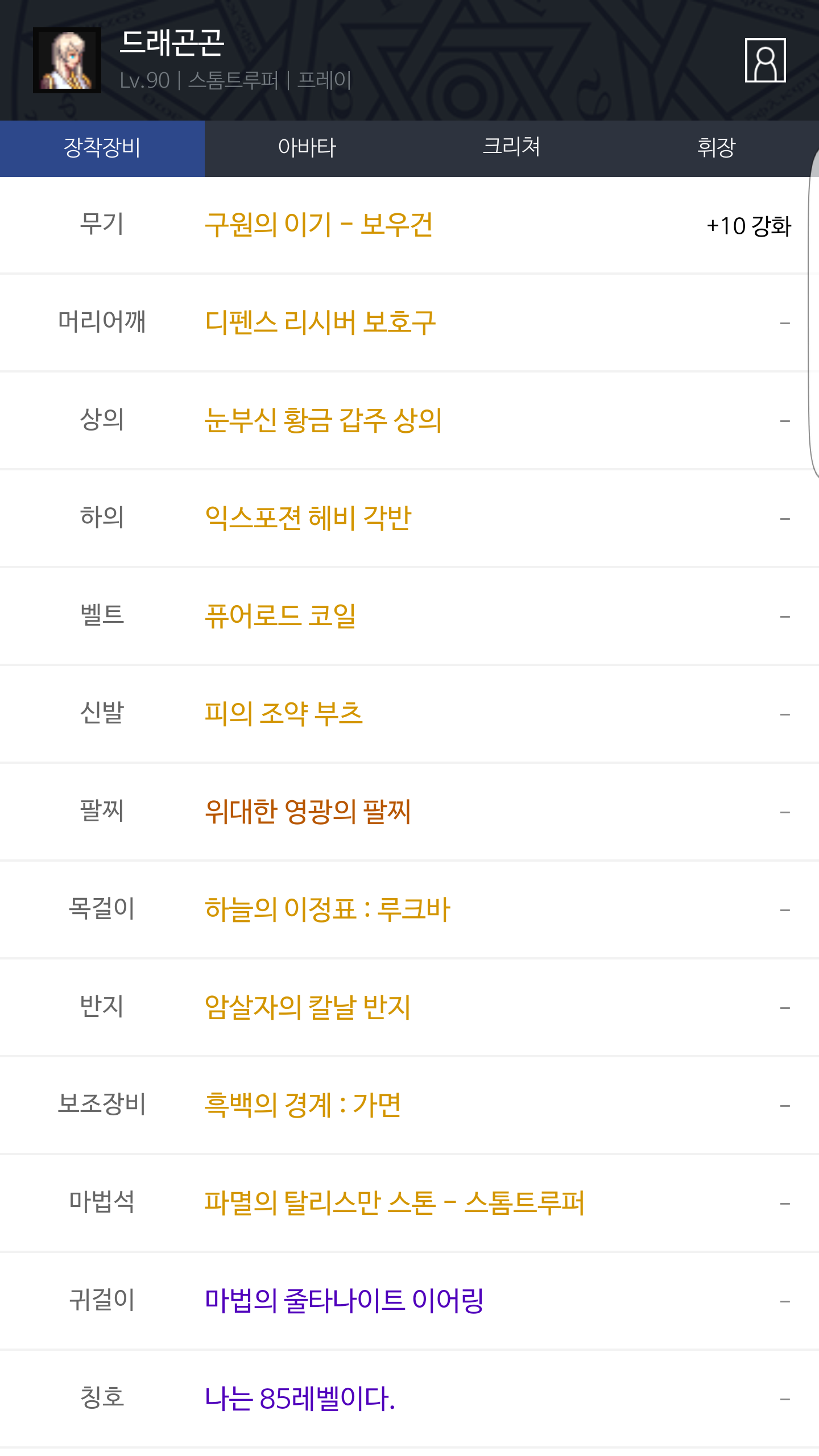Open 피의 조약 부츠 item
Viewport: 819px width, 1456px height.
click(x=283, y=714)
